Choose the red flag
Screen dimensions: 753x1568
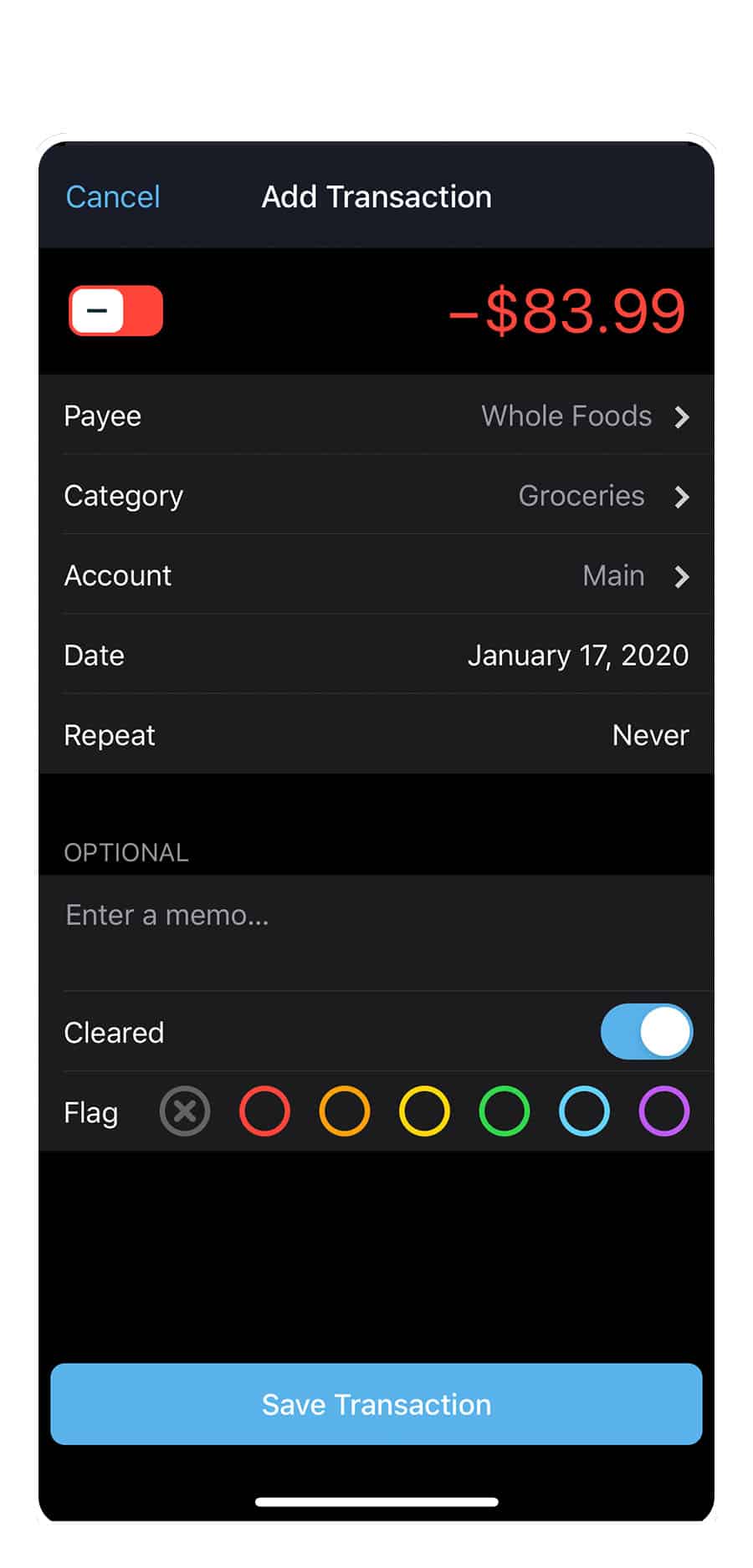point(264,1111)
